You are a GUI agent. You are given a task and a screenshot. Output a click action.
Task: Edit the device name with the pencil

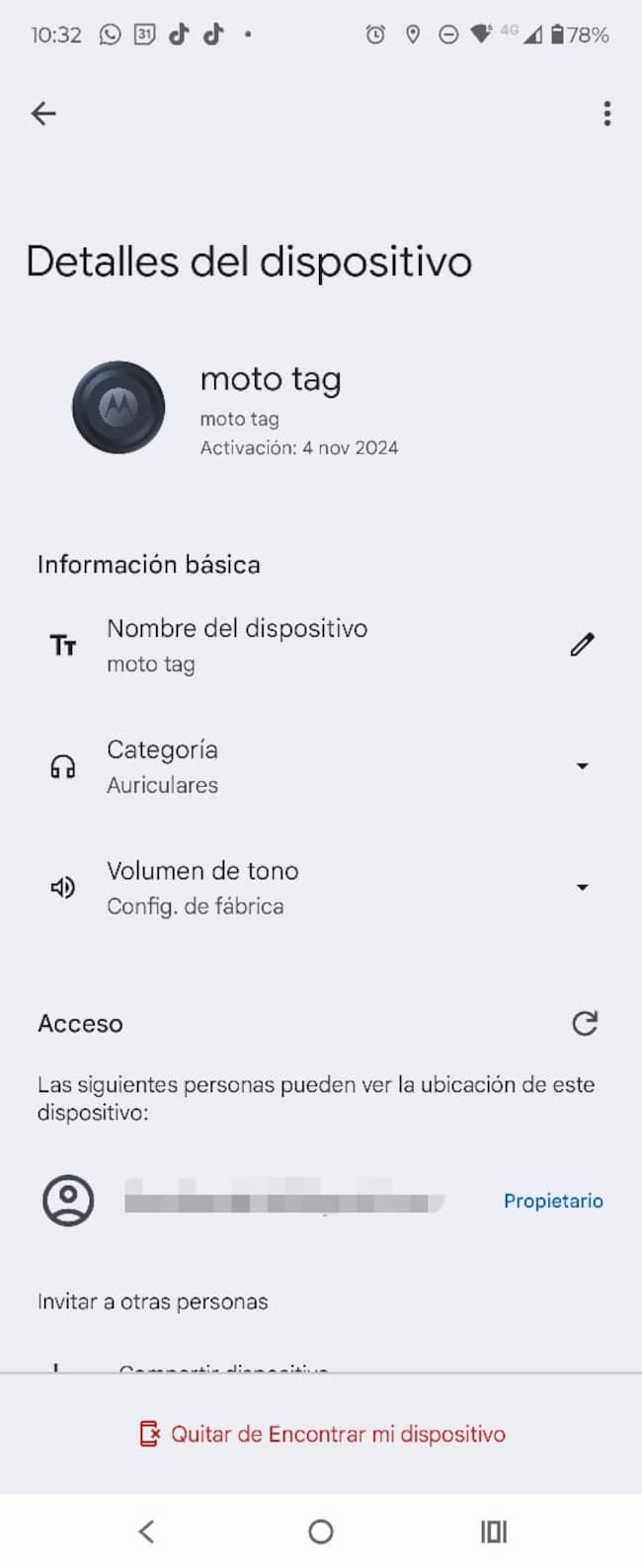tap(582, 645)
